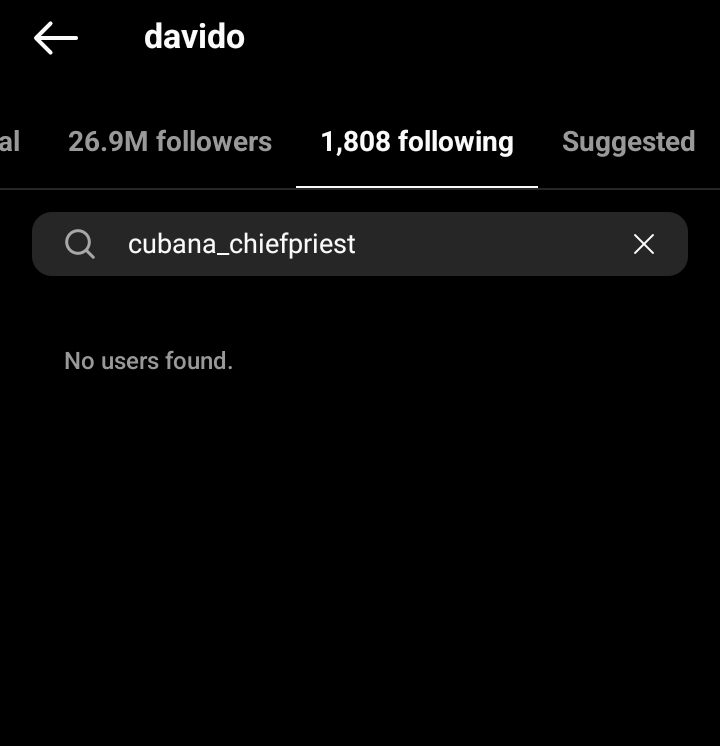This screenshot has height=746, width=720.
Task: Switch to the 26.9M followers tab
Action: pyautogui.click(x=170, y=142)
